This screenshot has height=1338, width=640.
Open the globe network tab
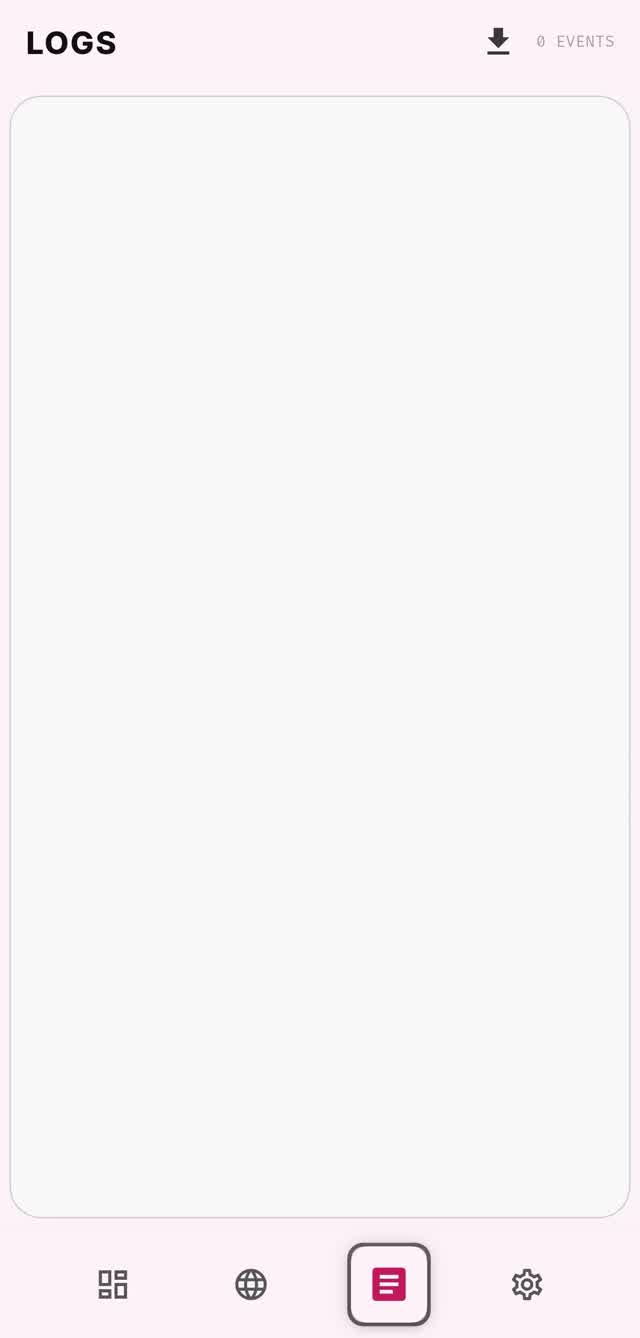(x=251, y=1284)
